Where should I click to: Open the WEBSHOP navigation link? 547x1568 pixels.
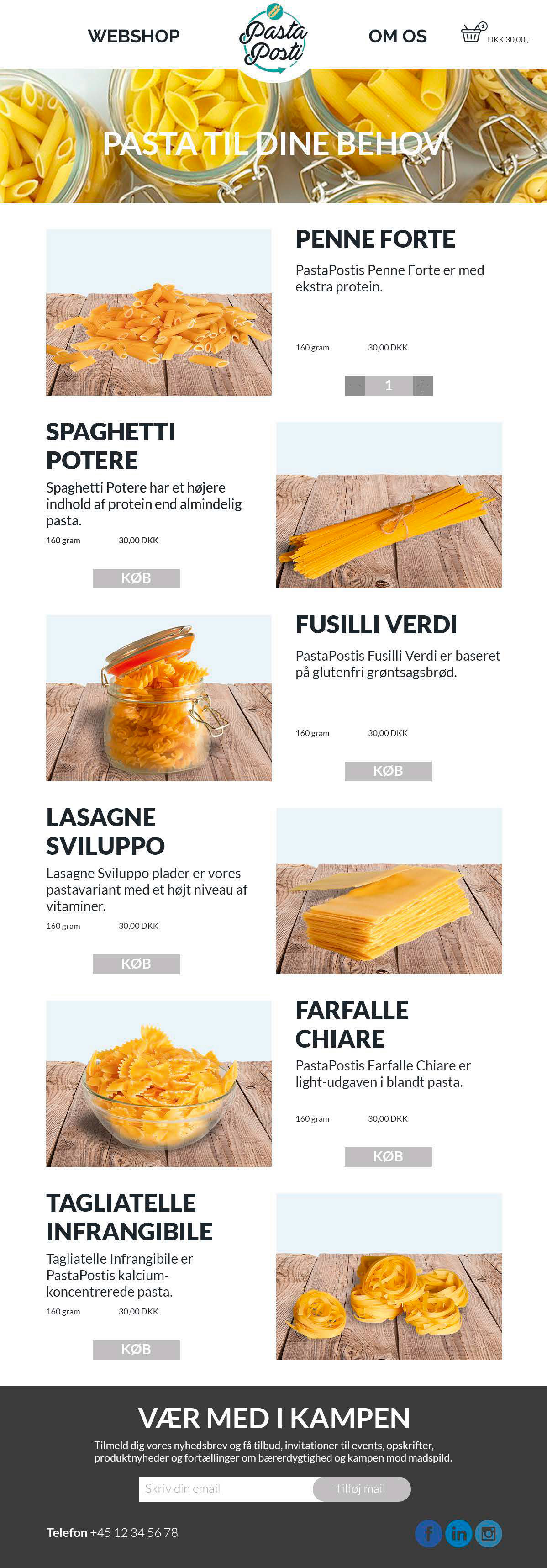(x=133, y=36)
